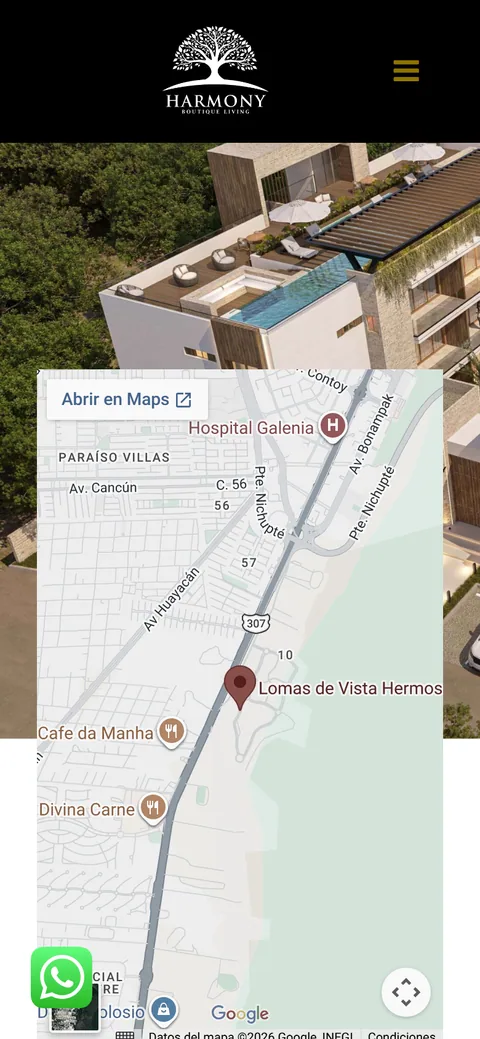Select the Cafe da Manha restaurant marker
This screenshot has width=480, height=1039.
(172, 732)
